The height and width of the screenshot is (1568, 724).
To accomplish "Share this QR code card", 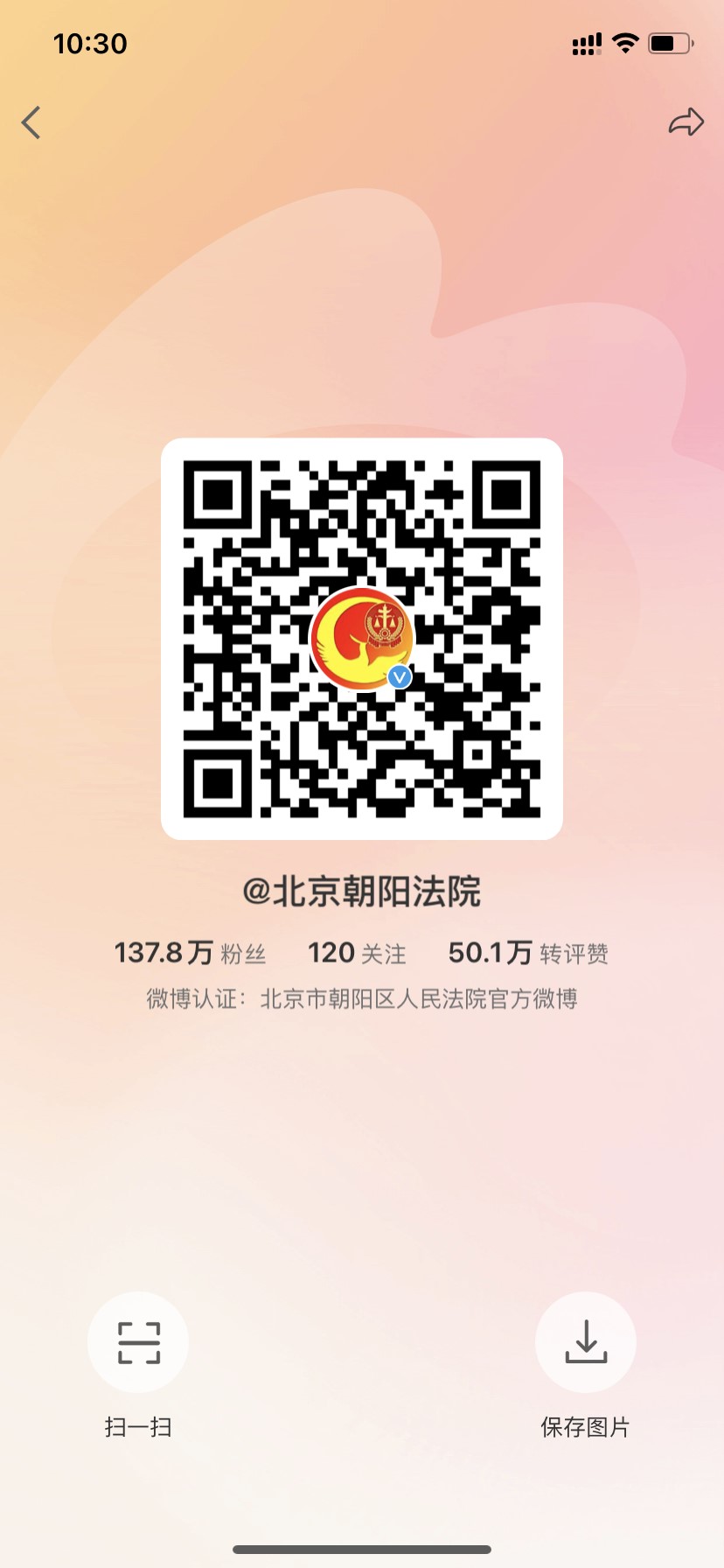I will [686, 122].
